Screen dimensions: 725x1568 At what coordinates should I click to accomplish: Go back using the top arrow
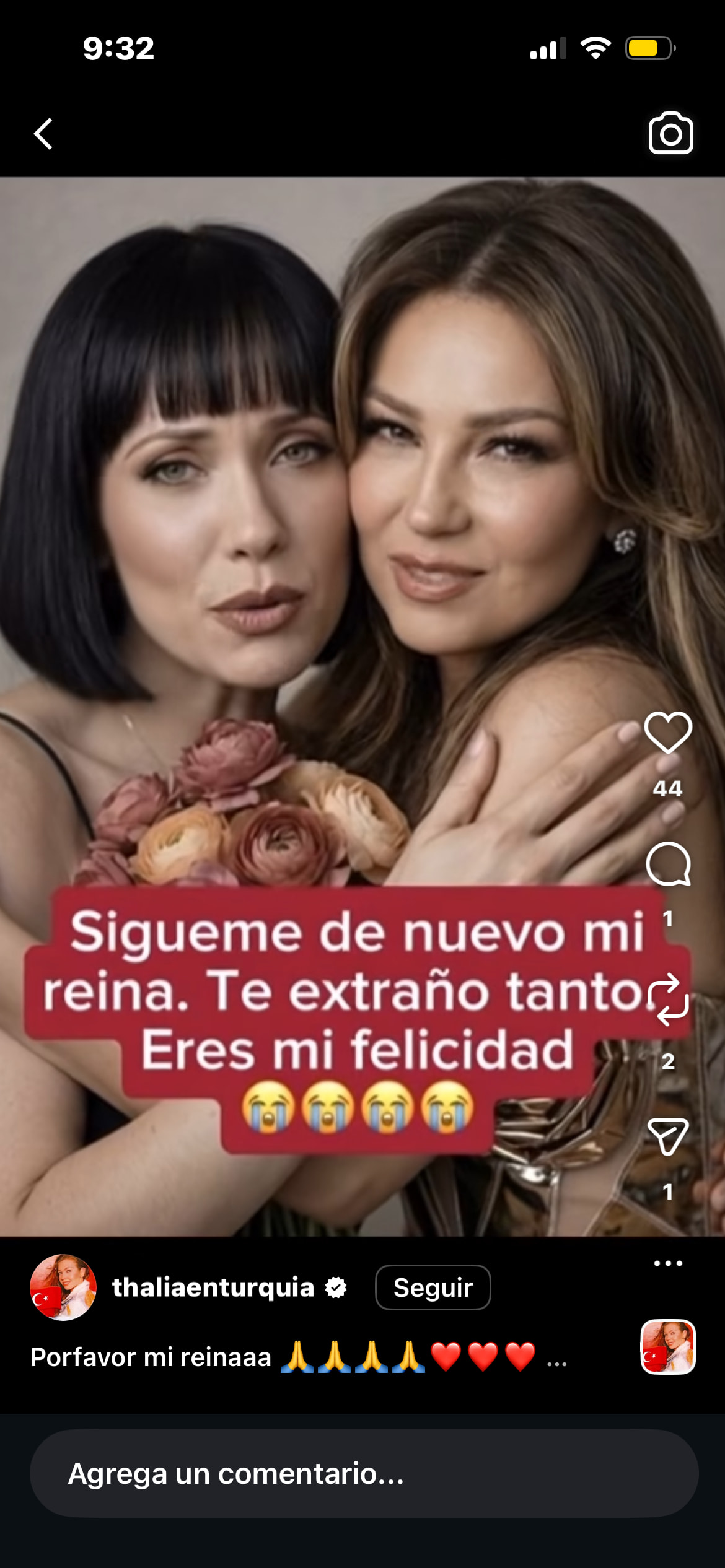pyautogui.click(x=43, y=134)
